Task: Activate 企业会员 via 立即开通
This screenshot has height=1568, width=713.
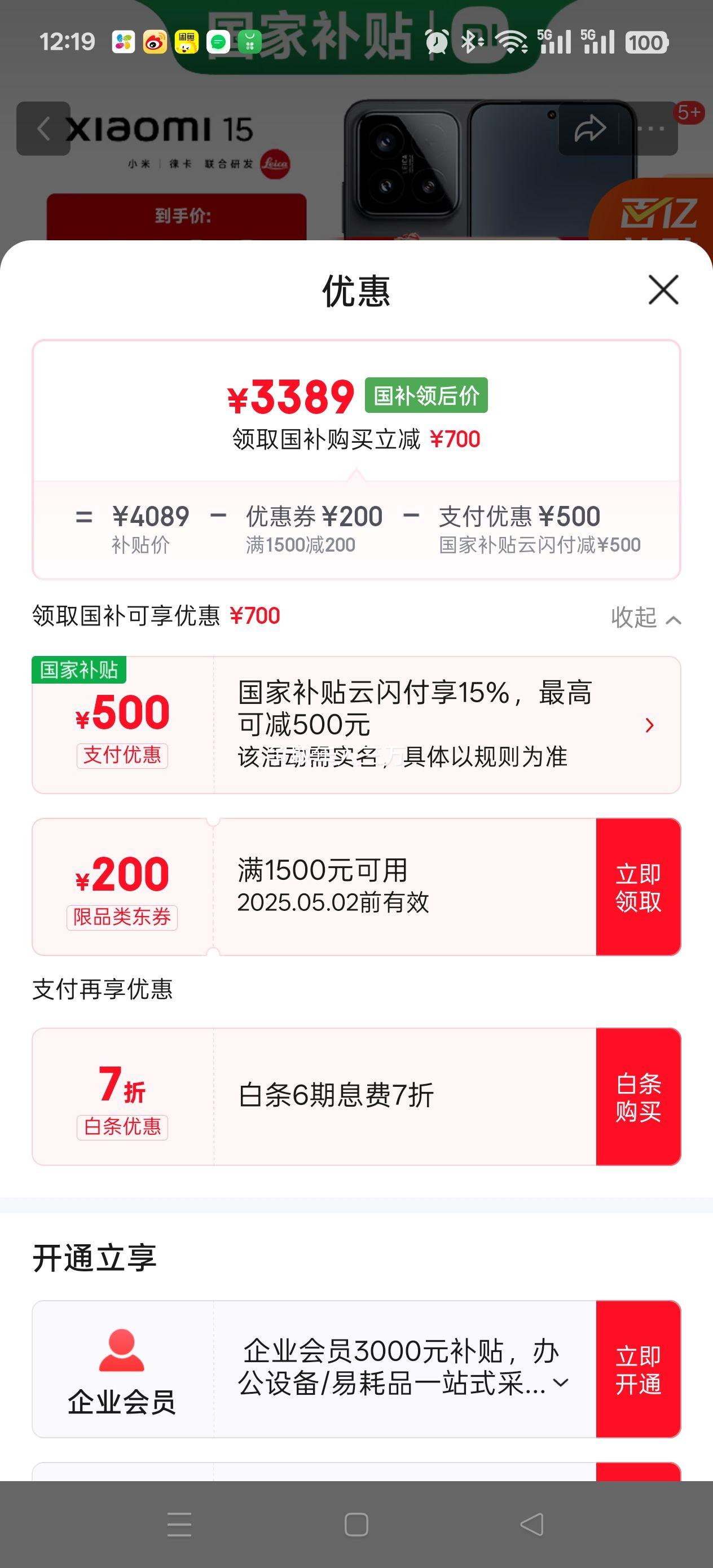Action: pyautogui.click(x=637, y=1369)
